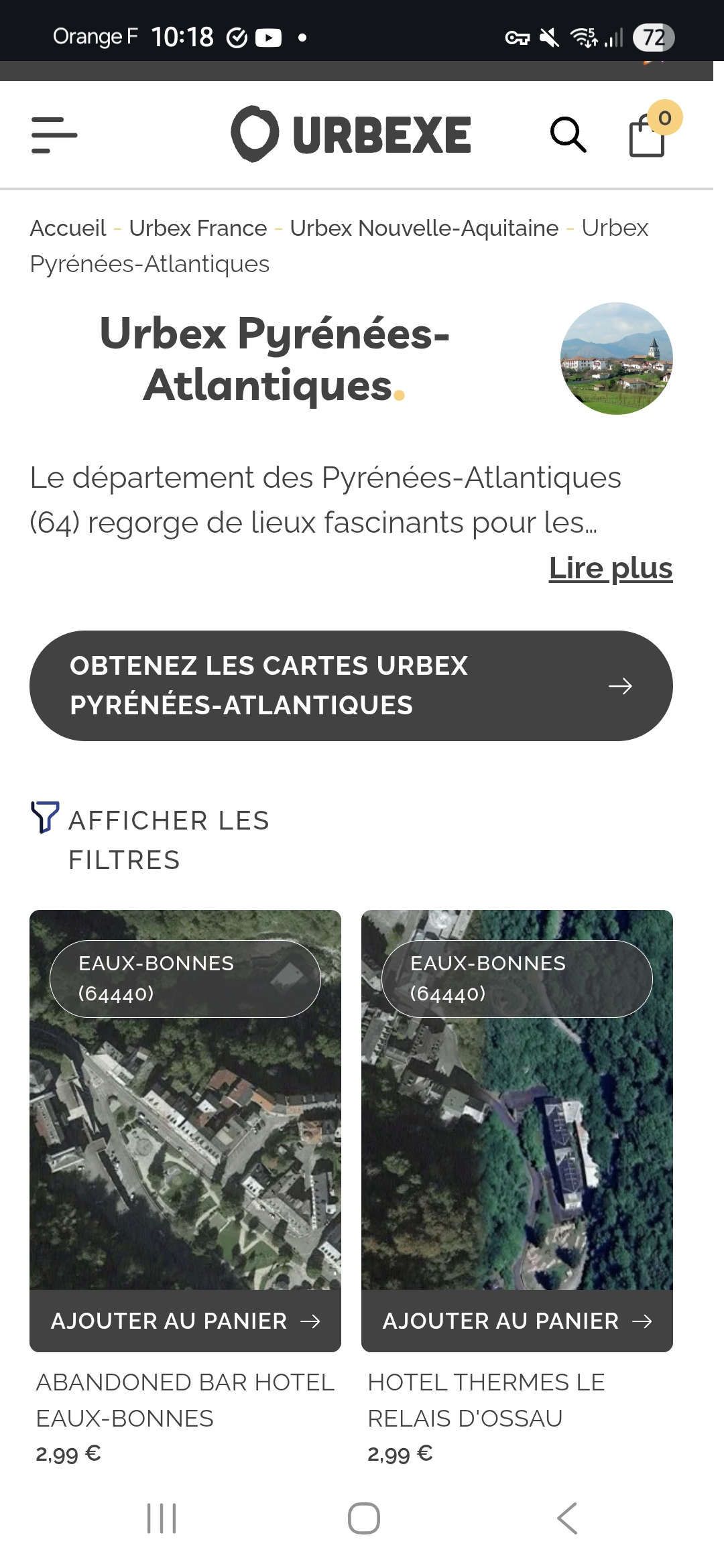Add Abandoned Bar Hotel Eaux-Bonnes to cart
Image resolution: width=724 pixels, height=1568 pixels.
(185, 1321)
